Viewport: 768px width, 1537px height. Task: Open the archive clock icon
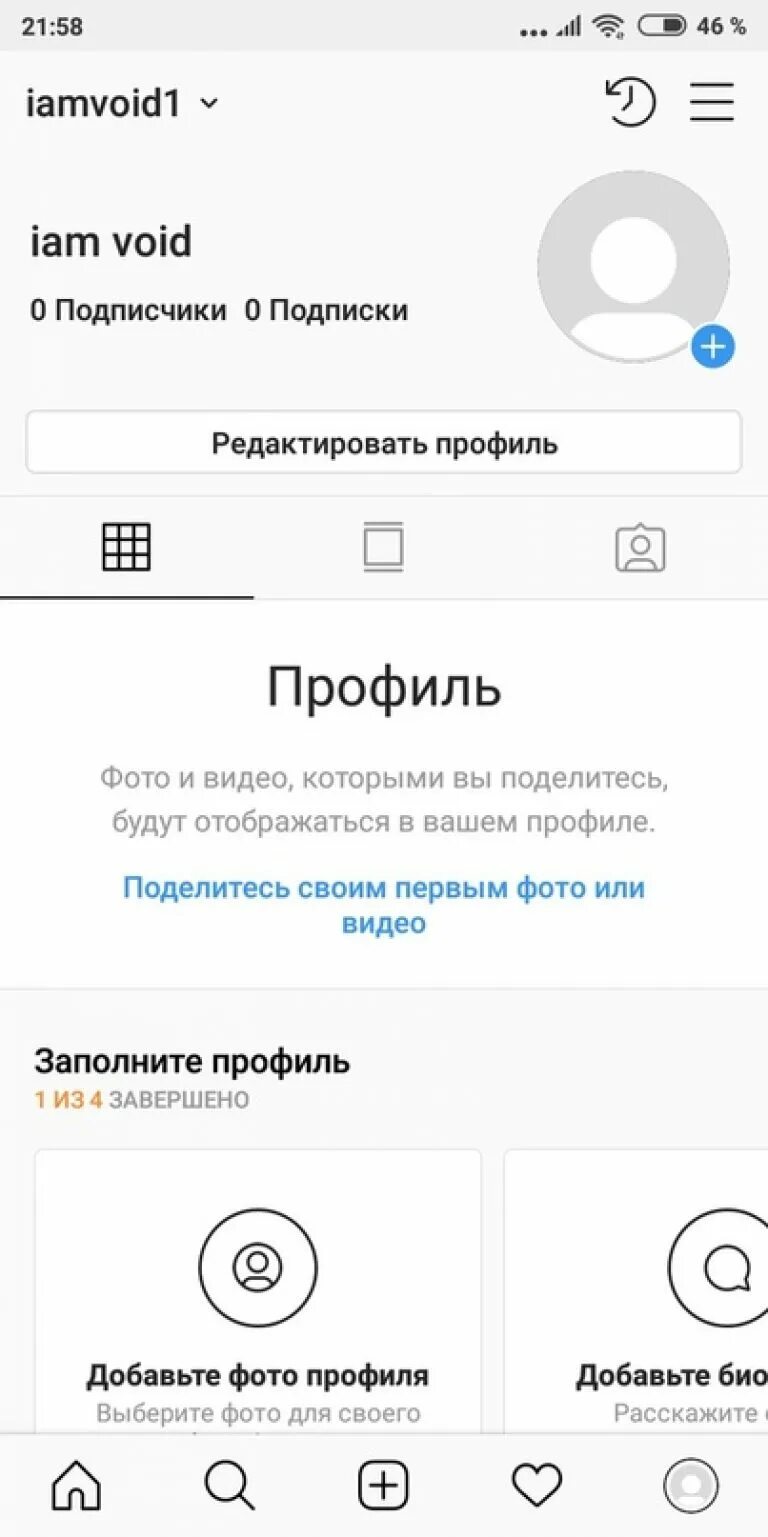point(630,102)
